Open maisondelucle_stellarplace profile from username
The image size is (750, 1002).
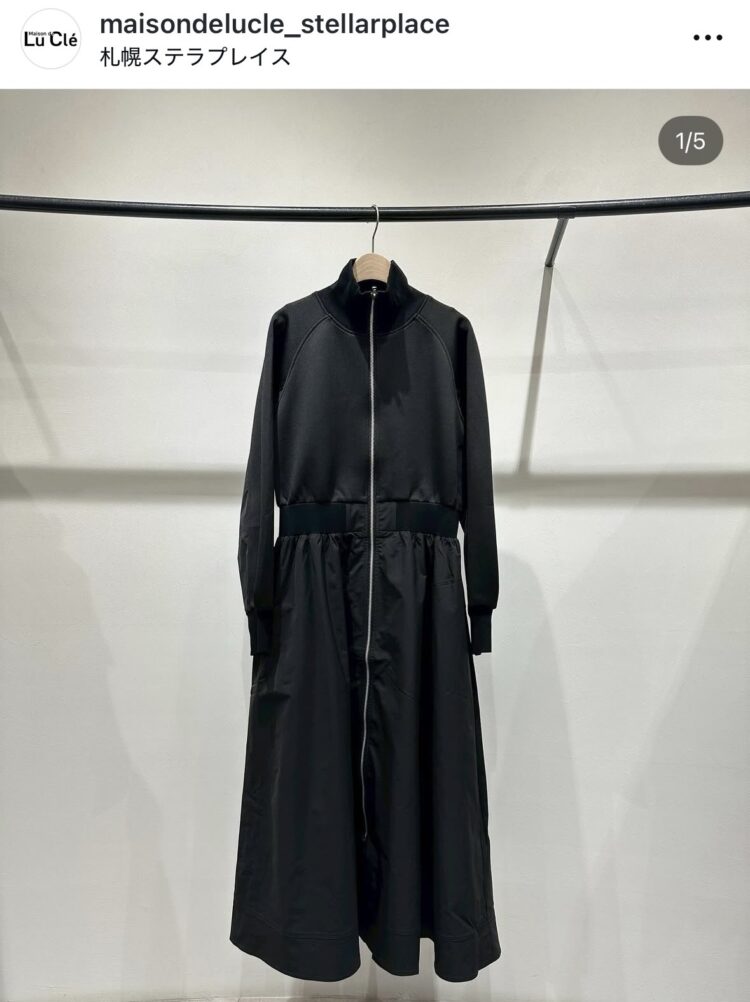click(274, 24)
